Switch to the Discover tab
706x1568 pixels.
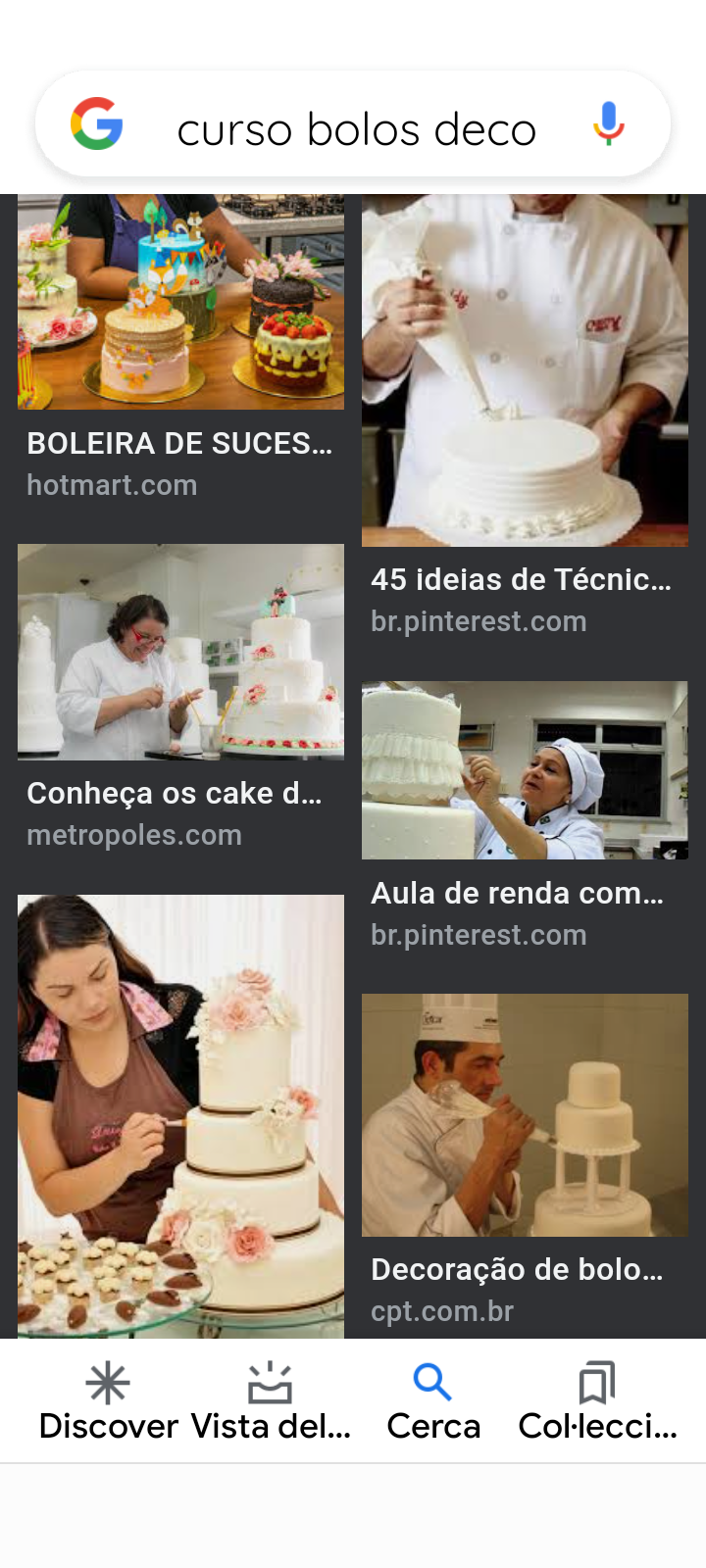[x=108, y=1401]
